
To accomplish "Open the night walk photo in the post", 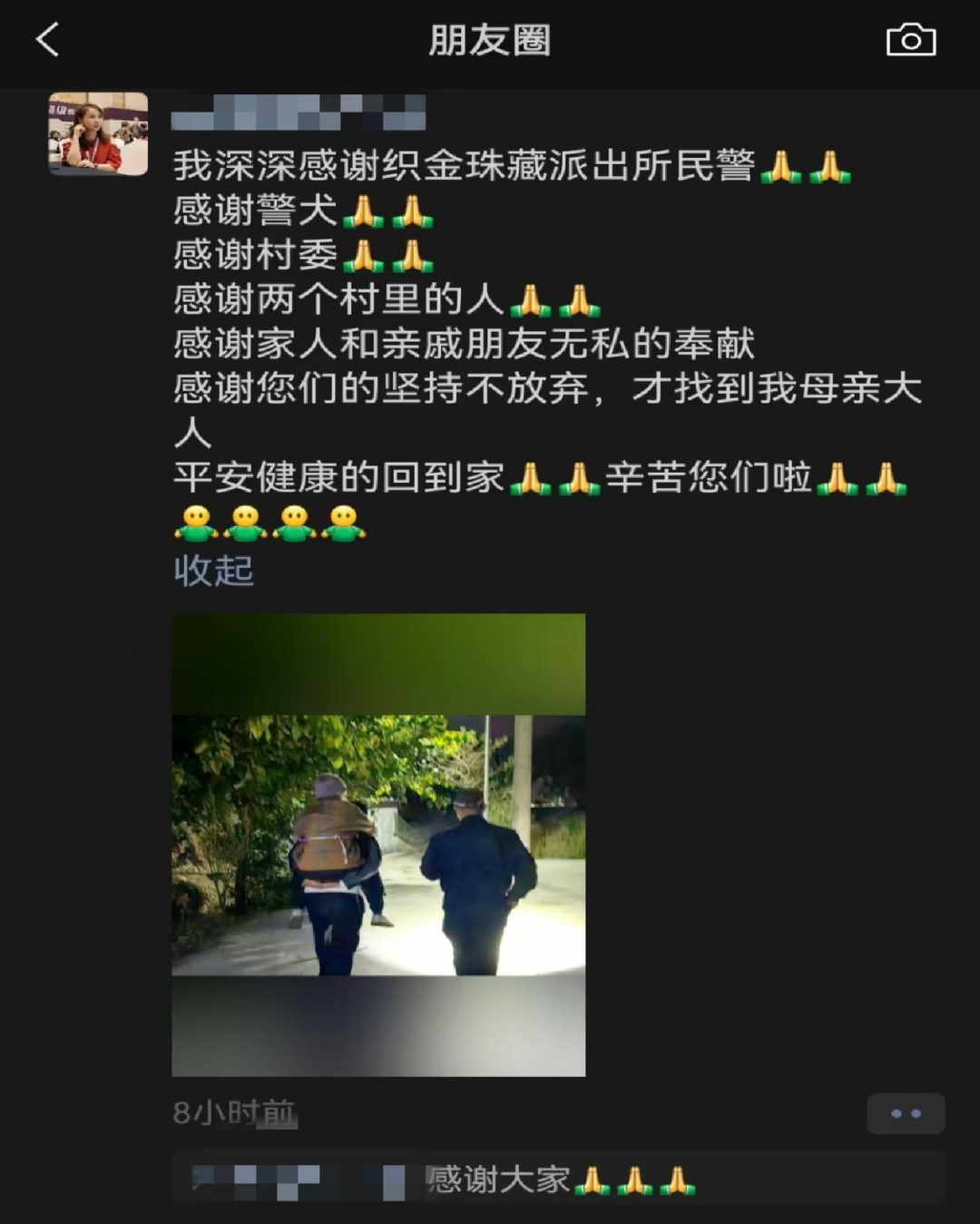I will coord(378,845).
